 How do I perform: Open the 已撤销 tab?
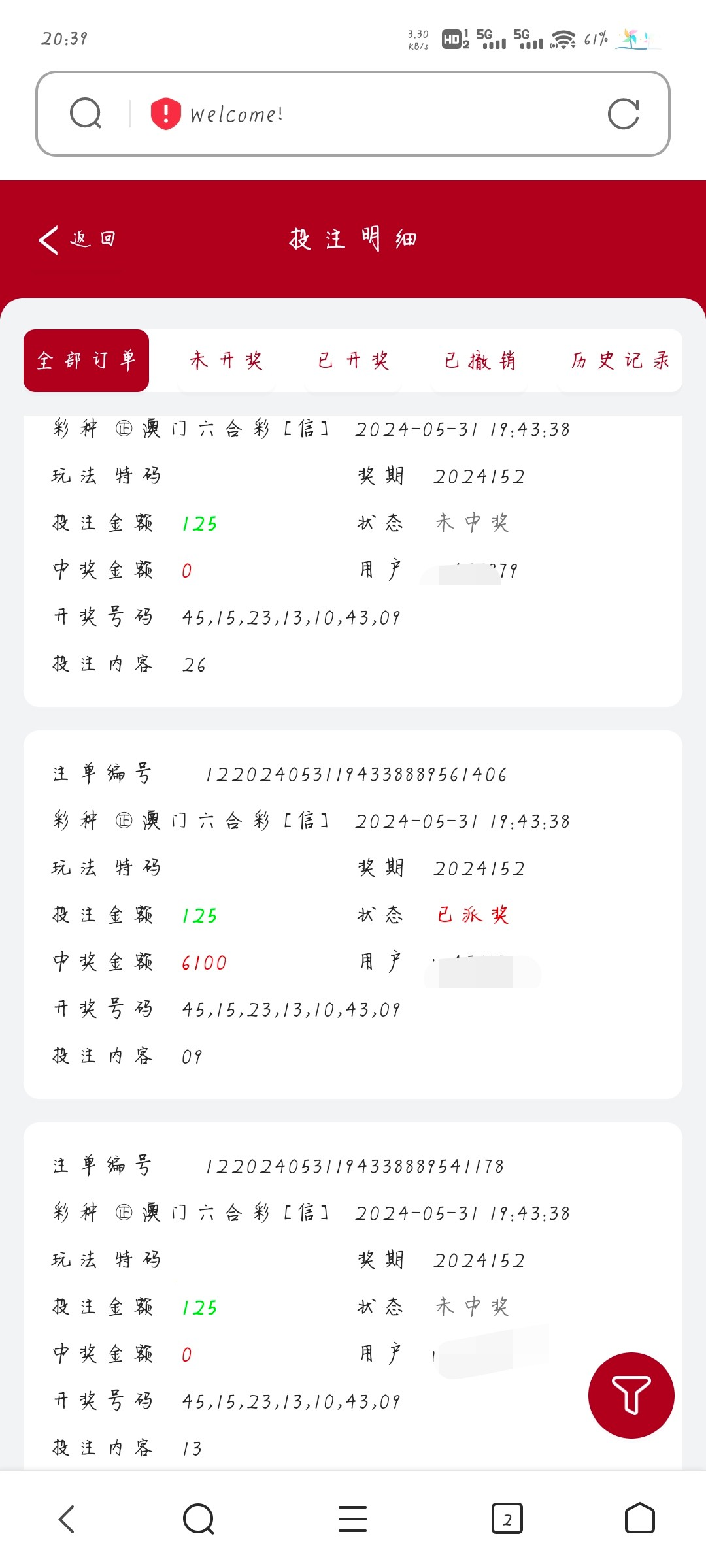click(x=480, y=361)
